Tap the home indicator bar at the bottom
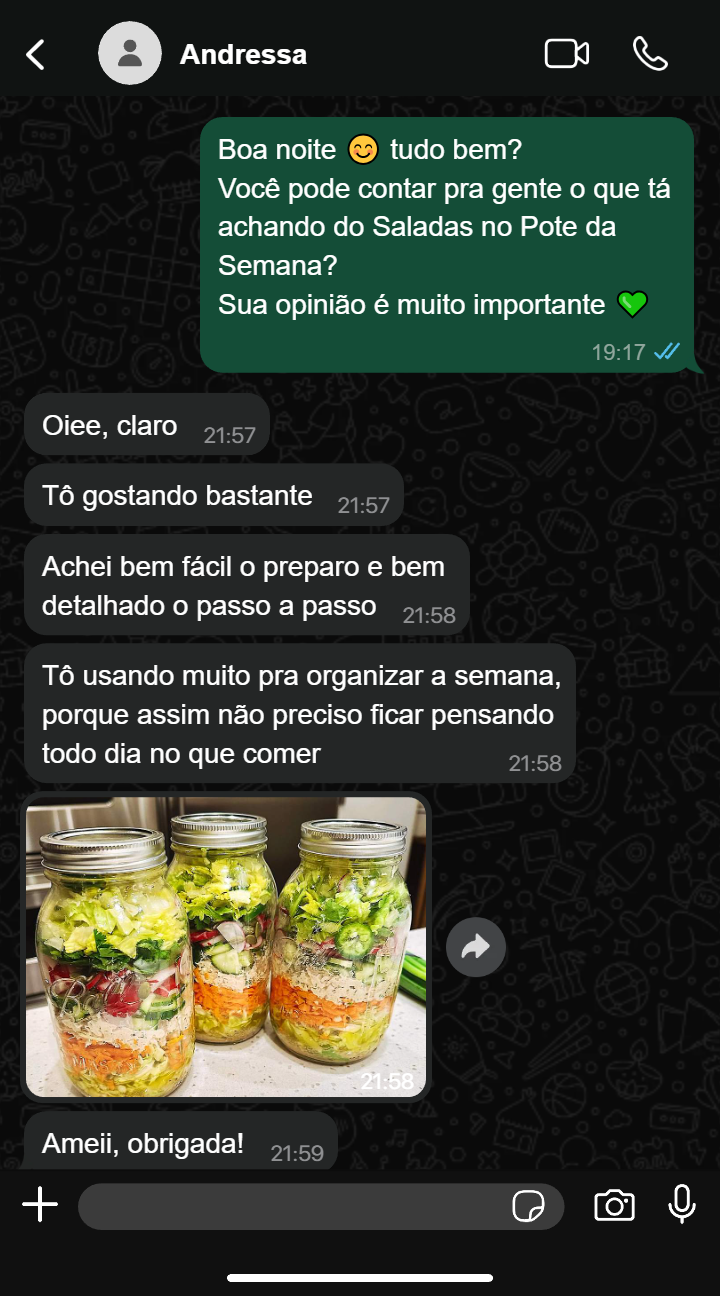 [360, 1276]
